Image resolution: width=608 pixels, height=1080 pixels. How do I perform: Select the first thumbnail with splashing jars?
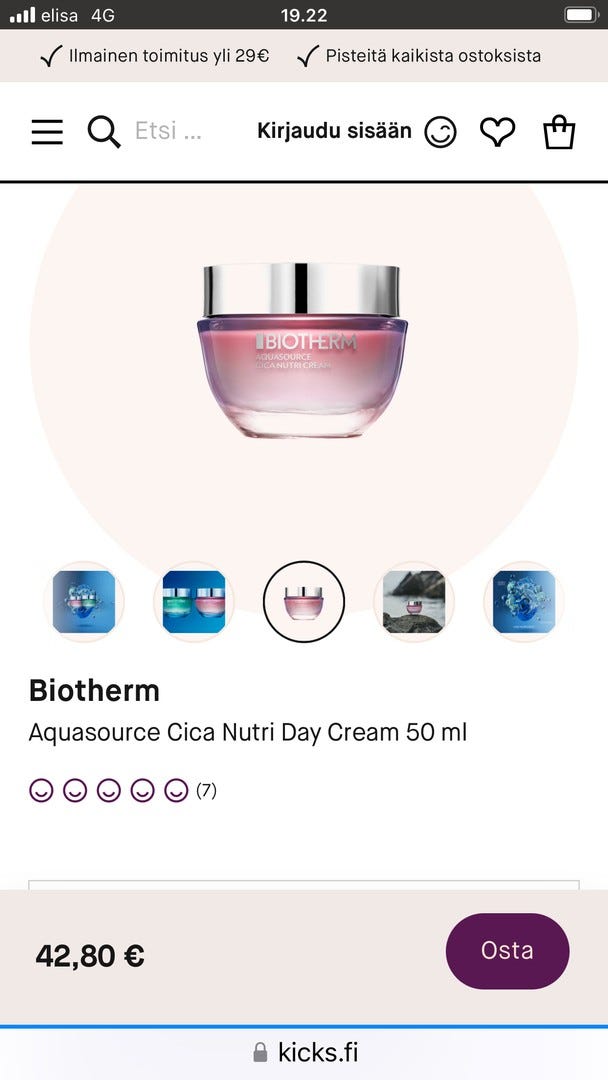(84, 601)
